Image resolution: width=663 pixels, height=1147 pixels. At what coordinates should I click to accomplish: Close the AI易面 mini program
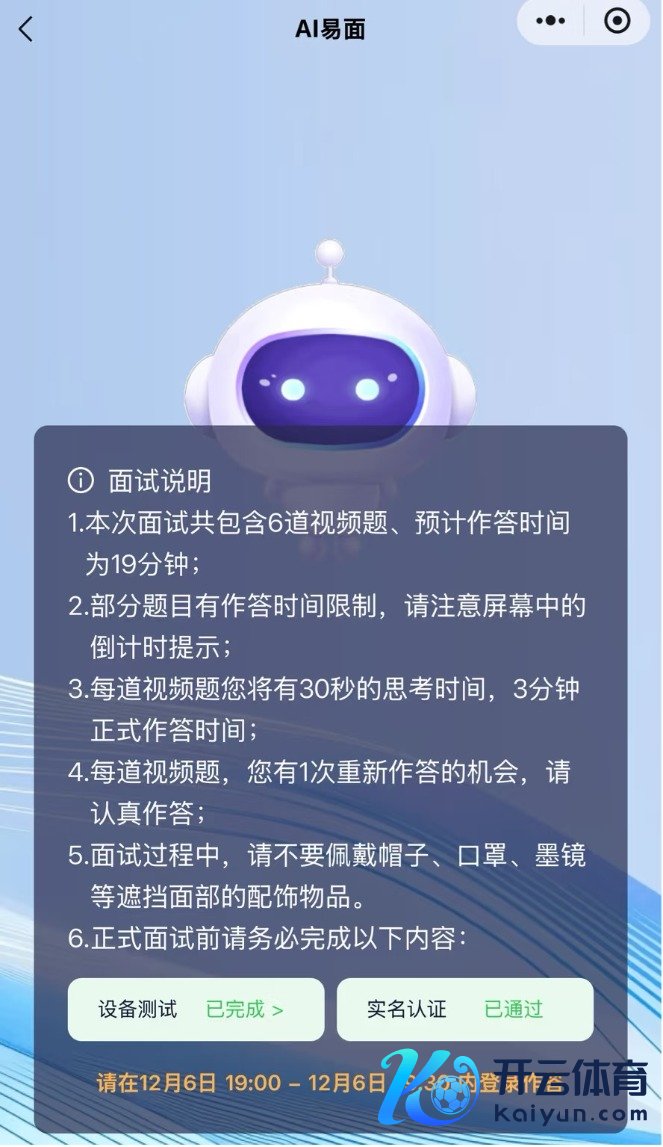(x=617, y=21)
